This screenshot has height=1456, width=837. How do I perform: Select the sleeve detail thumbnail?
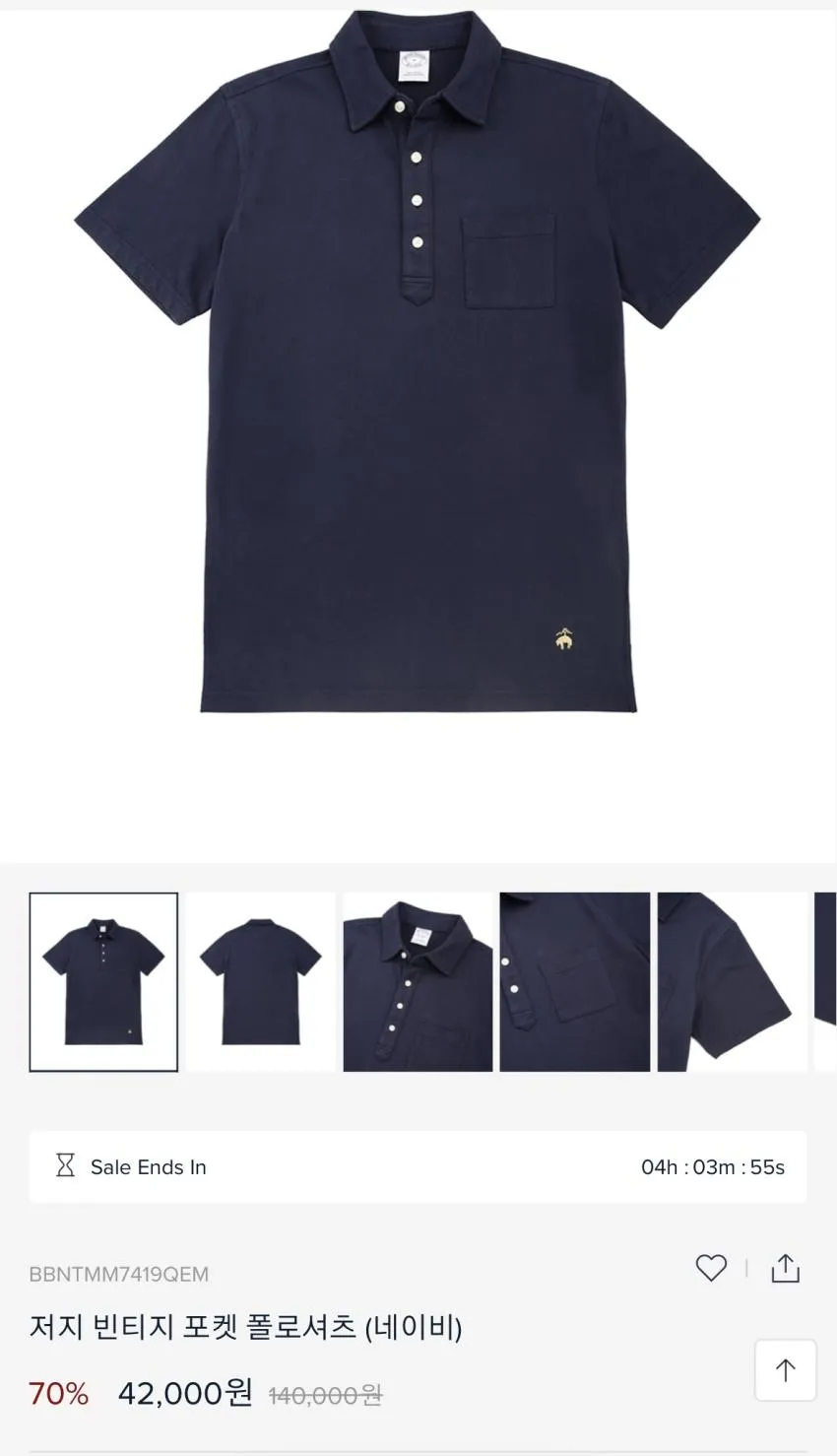[x=732, y=982]
